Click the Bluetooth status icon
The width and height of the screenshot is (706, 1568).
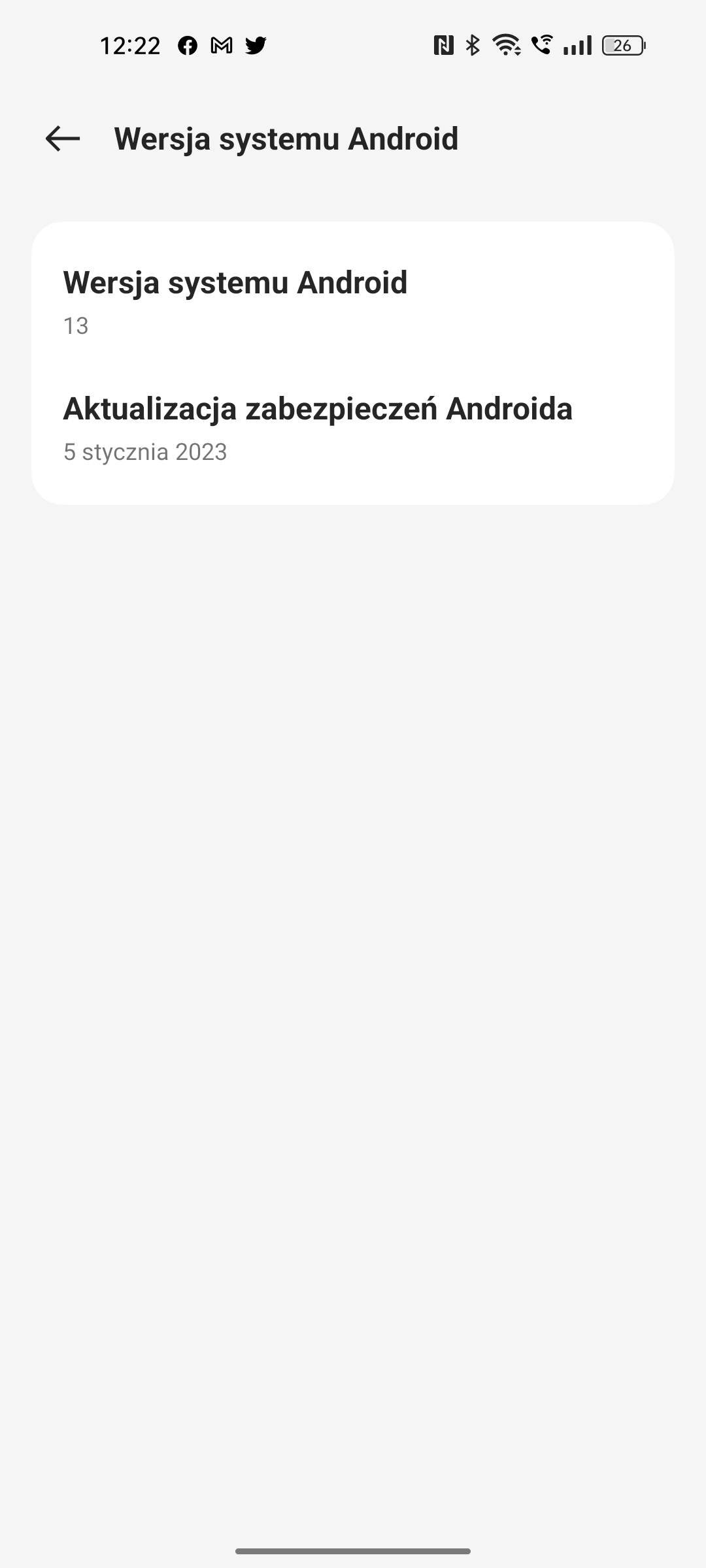pyautogui.click(x=472, y=44)
